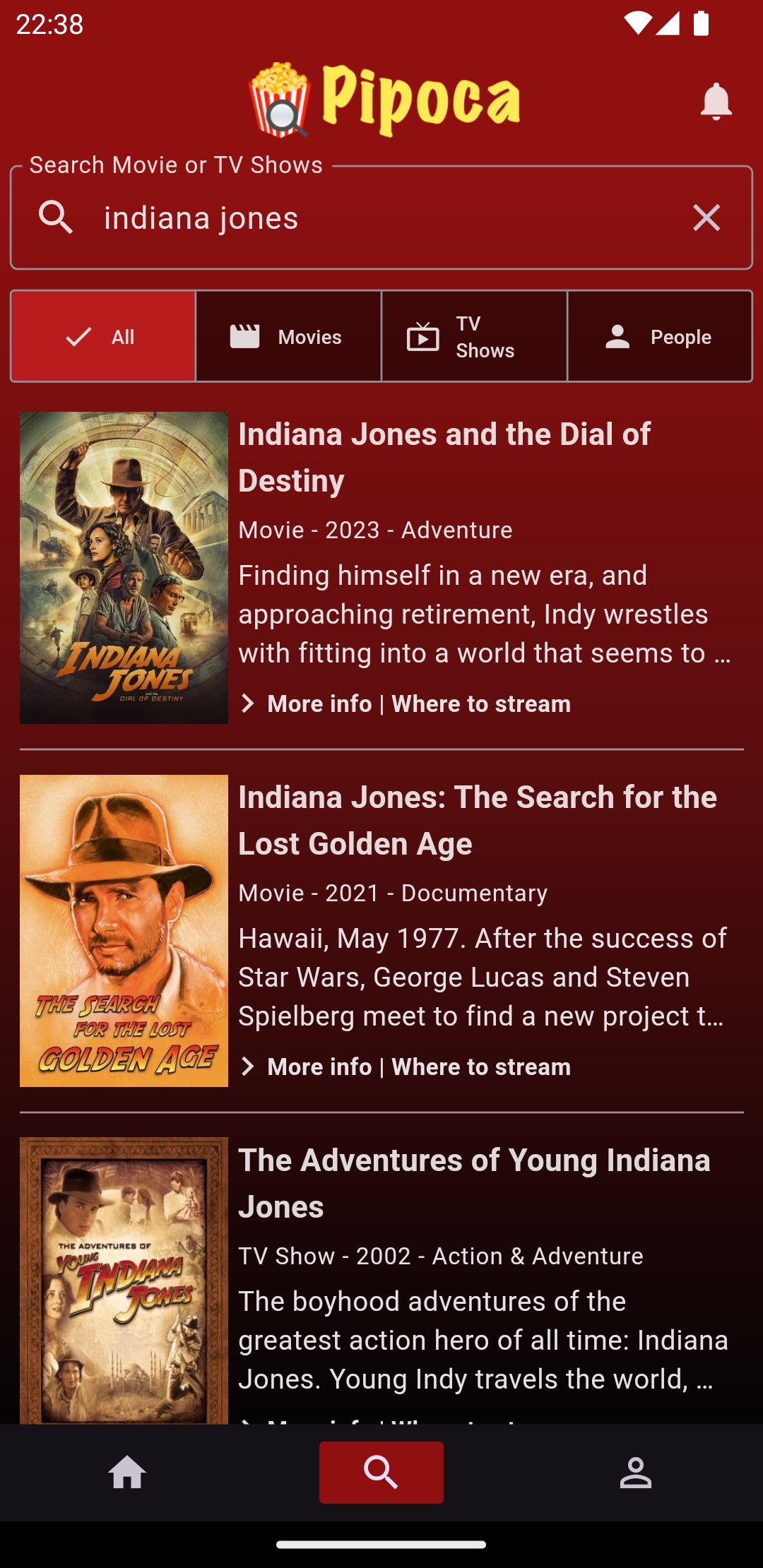Click the TV Shows television icon
The width and height of the screenshot is (763, 1568).
point(422,336)
